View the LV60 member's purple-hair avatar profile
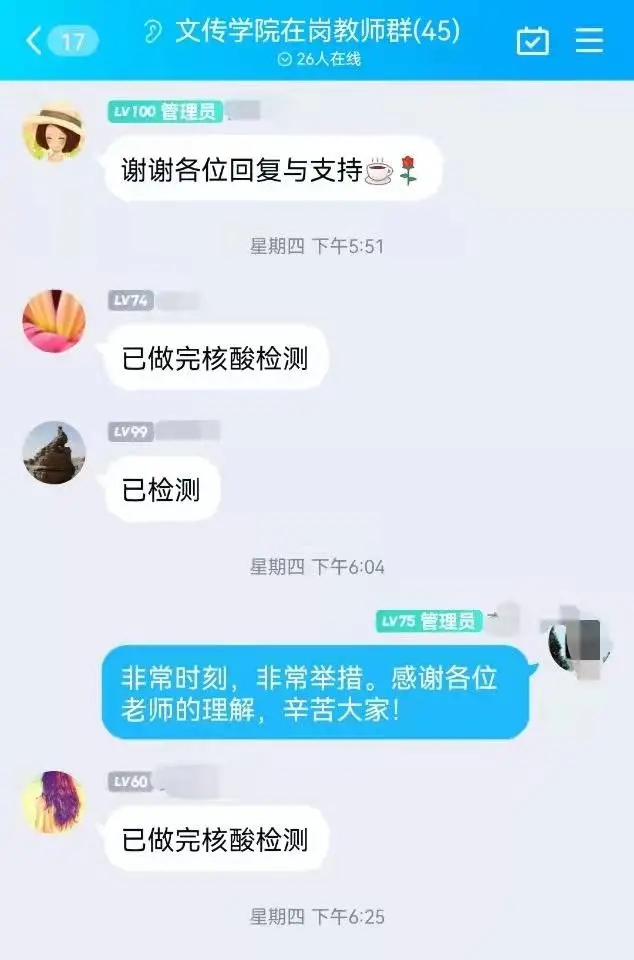The image size is (634, 960). 54,802
